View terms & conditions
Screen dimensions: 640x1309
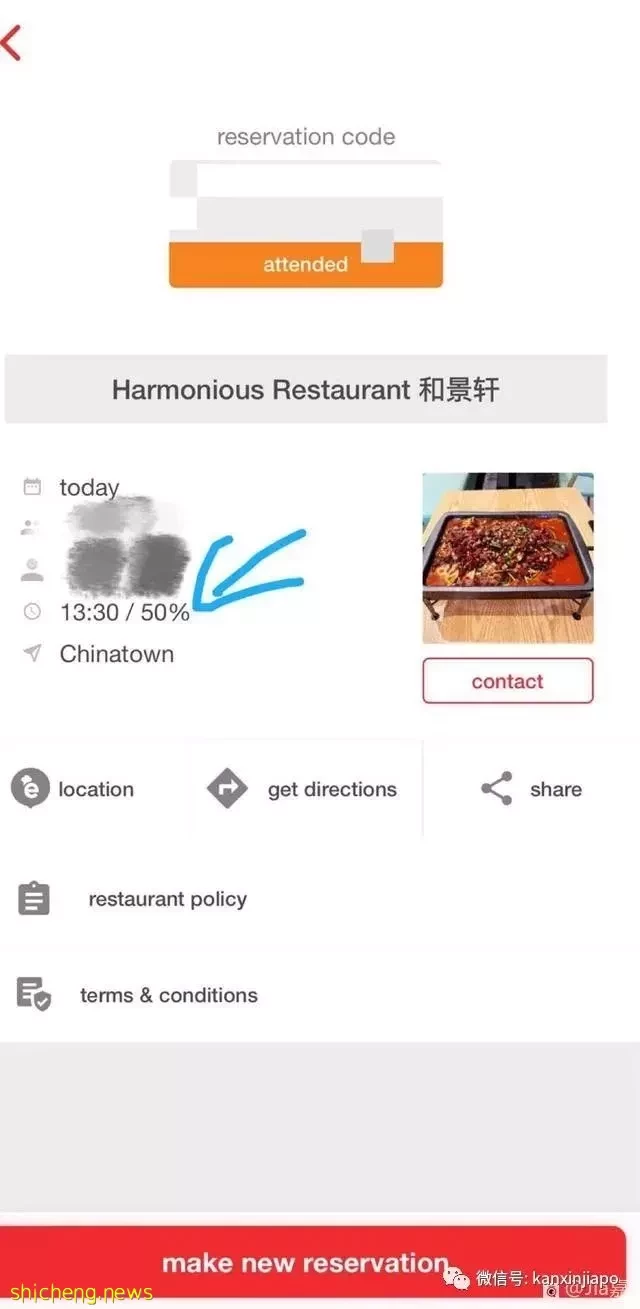click(x=167, y=995)
